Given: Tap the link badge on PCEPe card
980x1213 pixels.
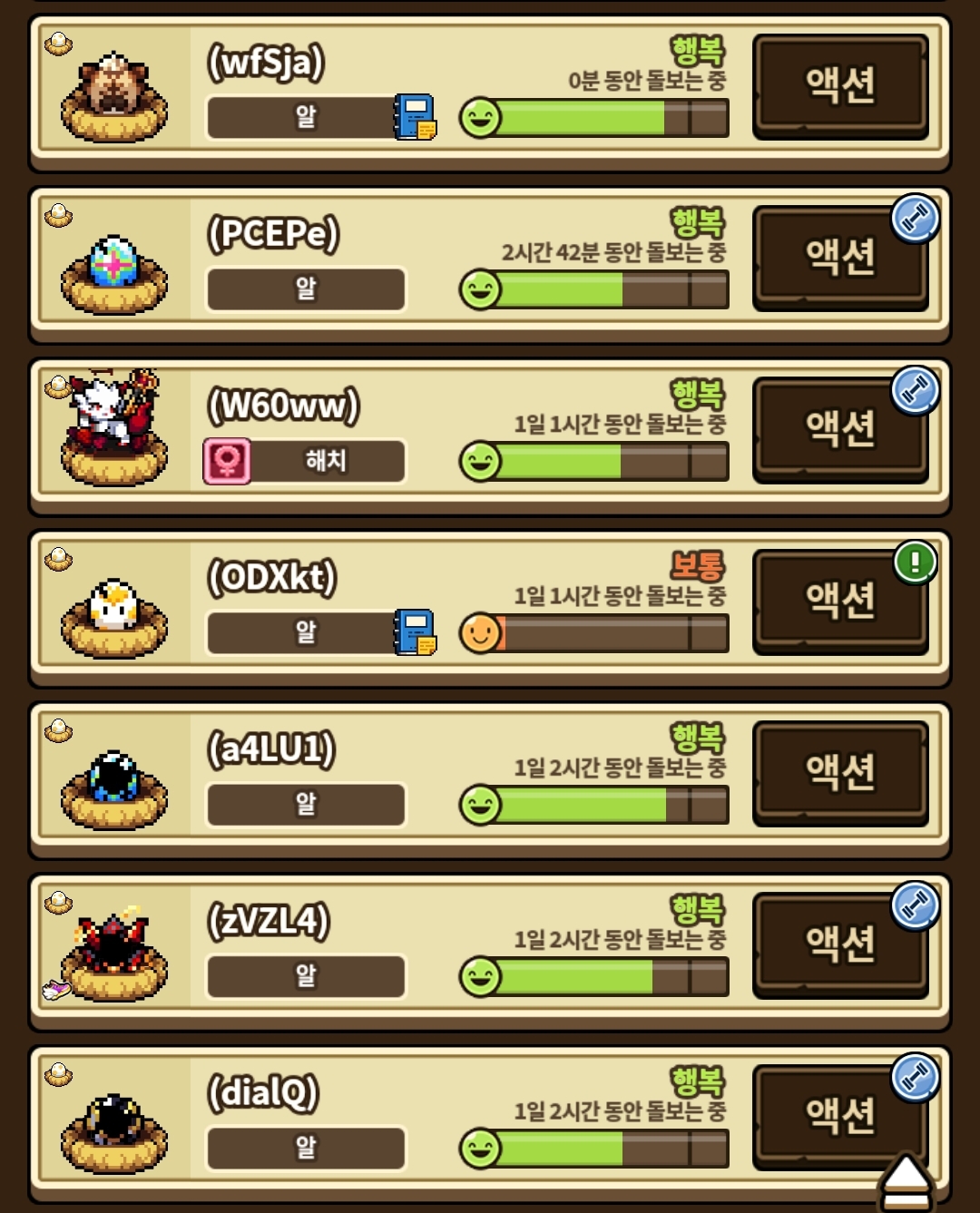Looking at the screenshot, I should tap(915, 219).
